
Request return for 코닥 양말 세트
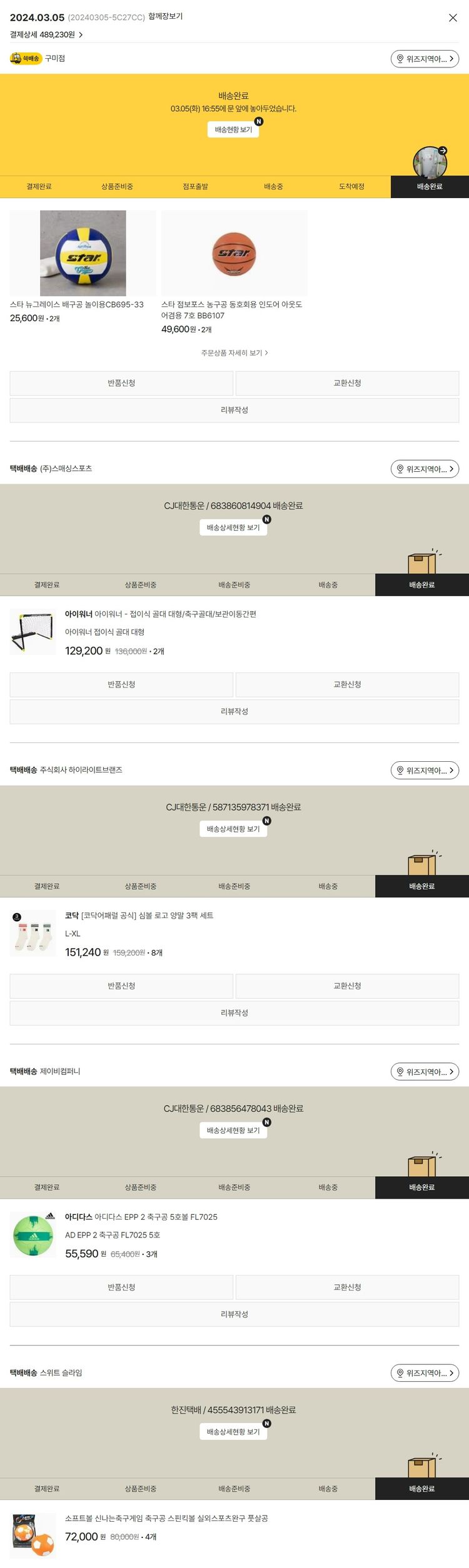click(121, 986)
